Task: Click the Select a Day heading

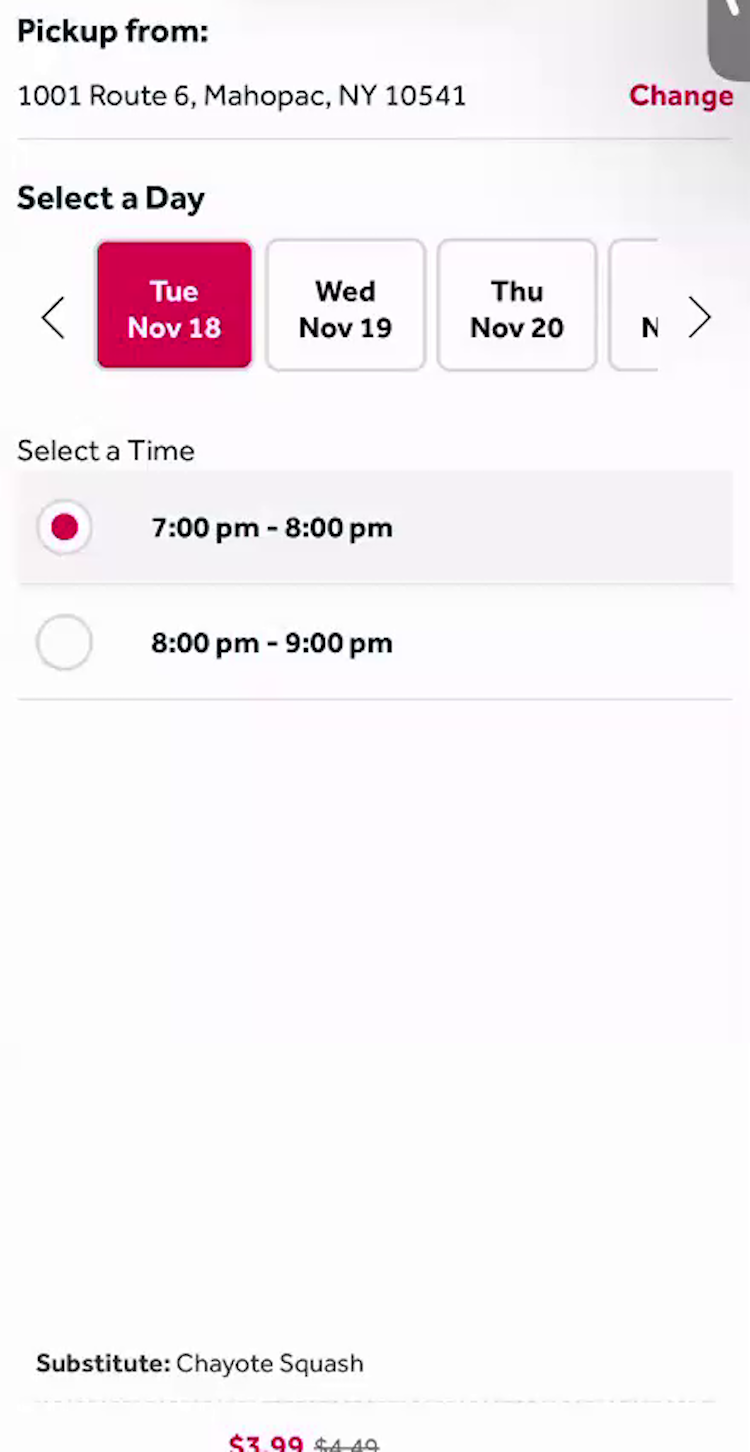Action: coord(110,198)
